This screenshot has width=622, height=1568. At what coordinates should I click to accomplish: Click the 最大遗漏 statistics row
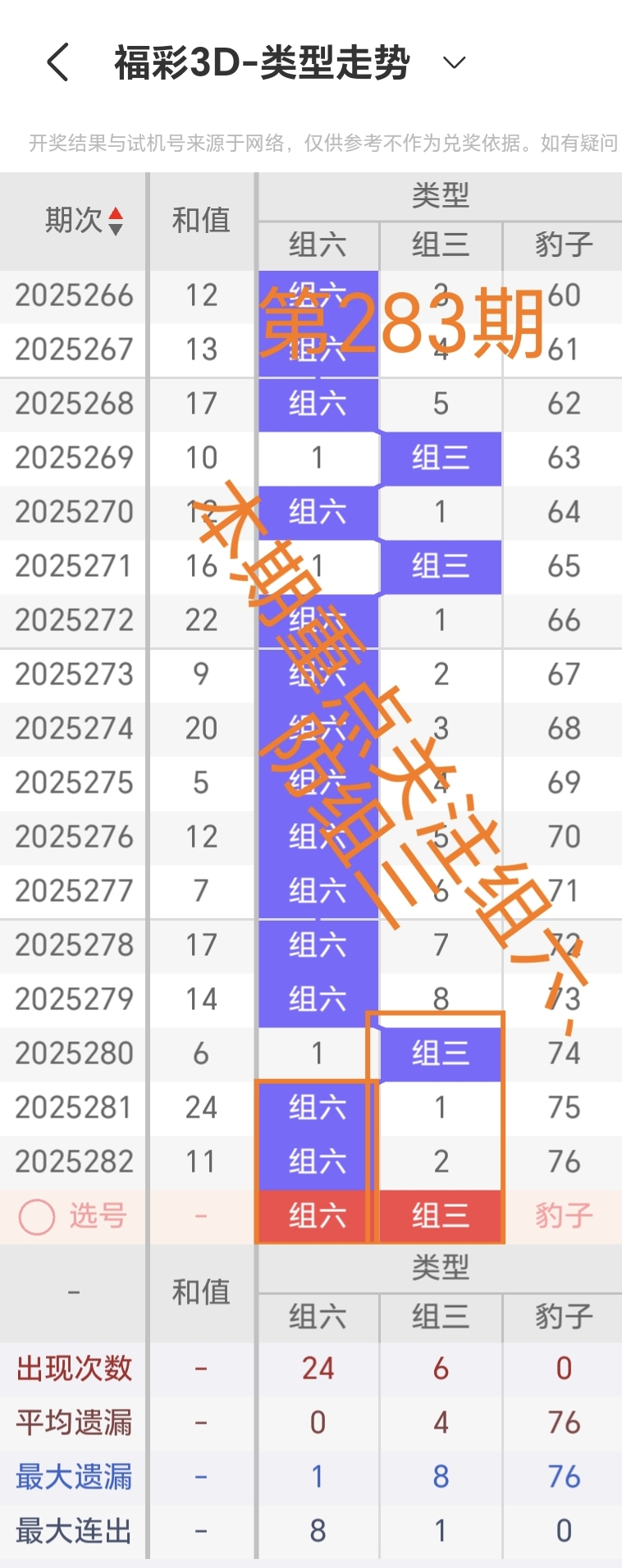[72, 1476]
